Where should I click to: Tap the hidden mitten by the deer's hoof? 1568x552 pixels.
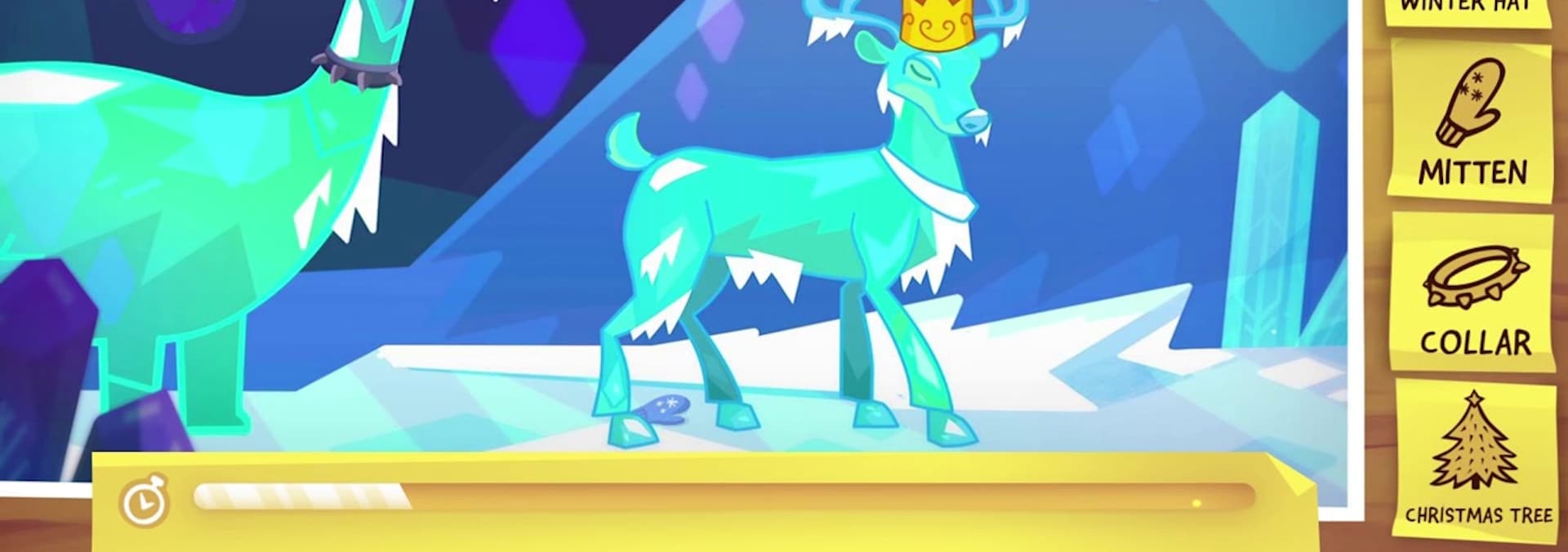[x=664, y=410]
